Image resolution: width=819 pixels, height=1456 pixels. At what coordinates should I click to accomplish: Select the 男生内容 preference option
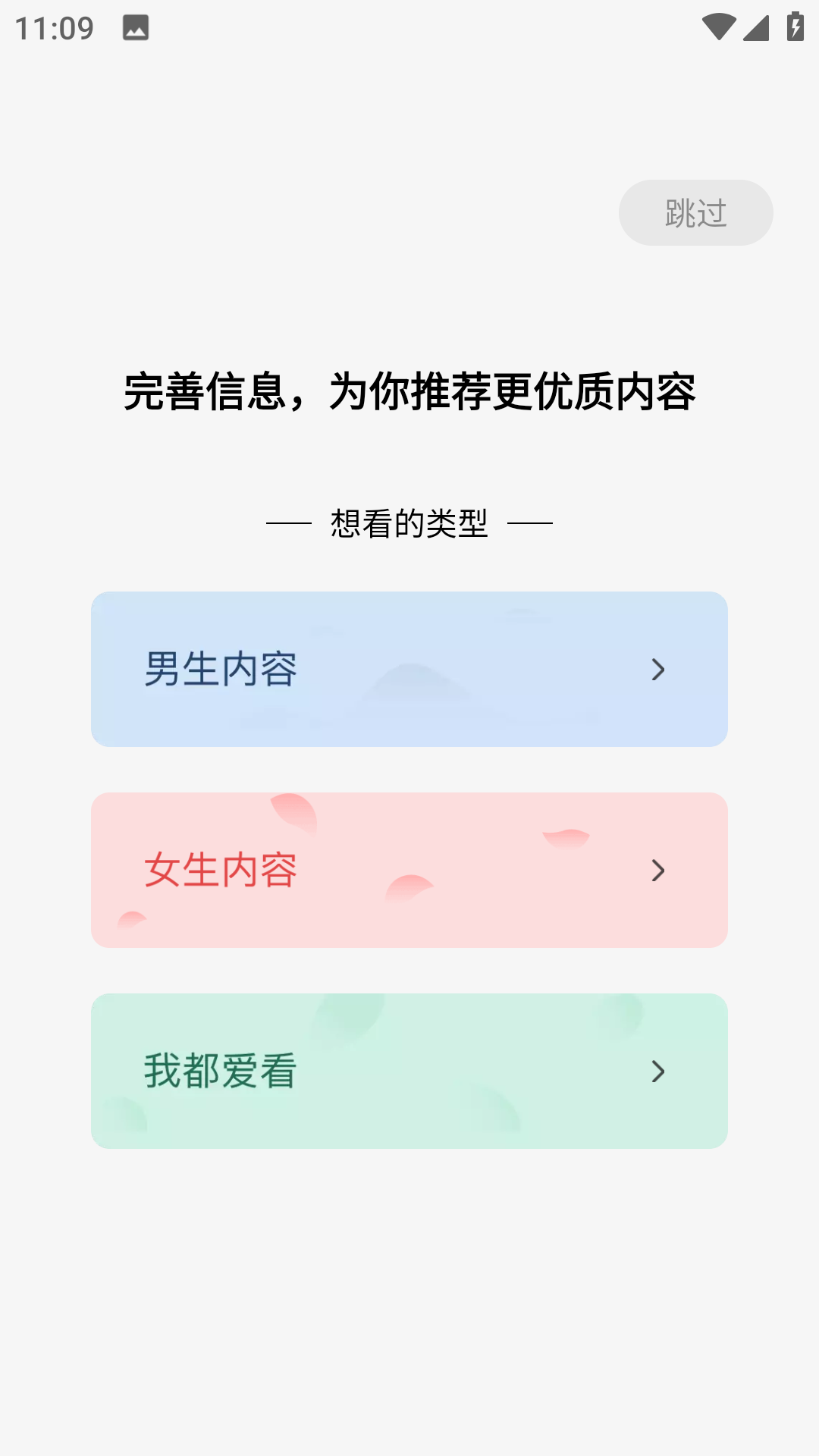pos(409,670)
